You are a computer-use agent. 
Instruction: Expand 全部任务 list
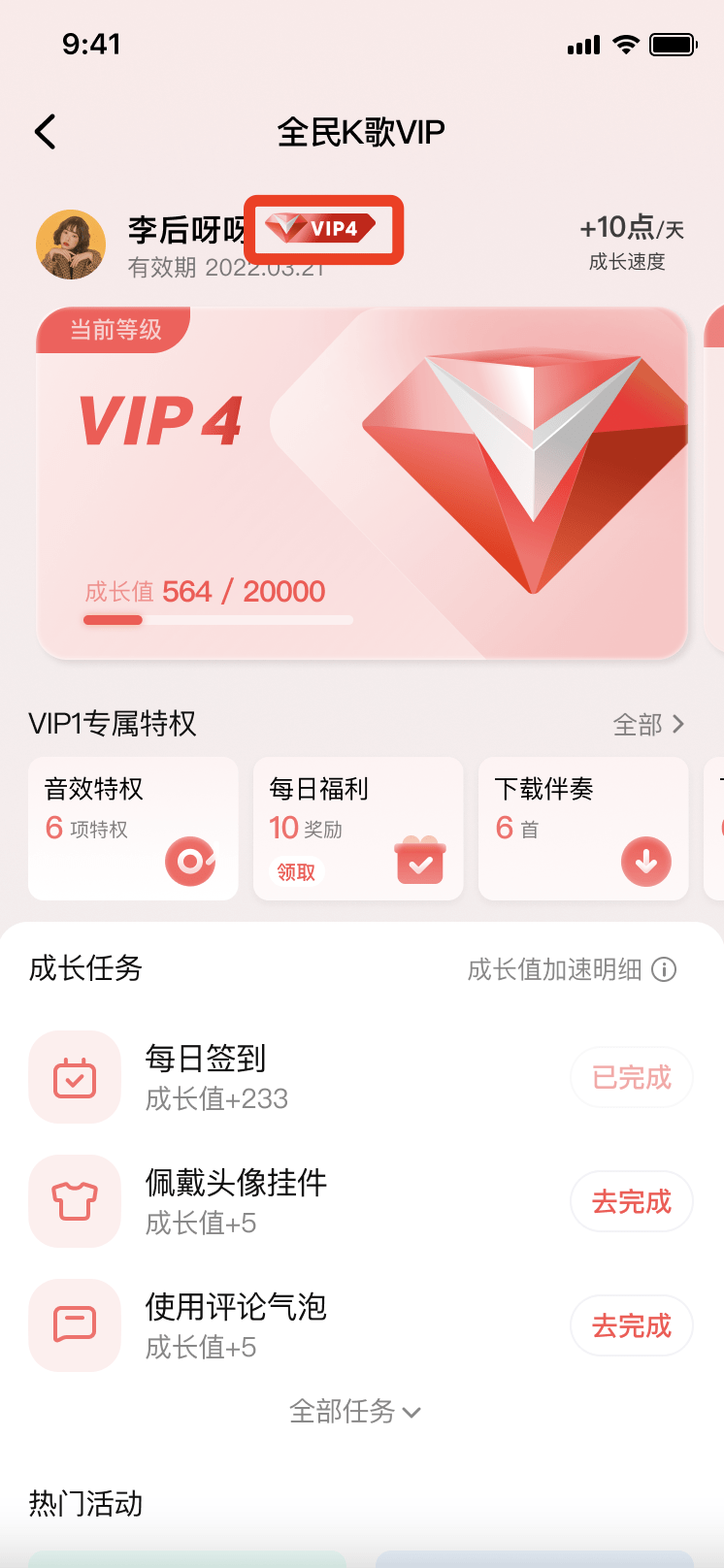[x=355, y=1411]
